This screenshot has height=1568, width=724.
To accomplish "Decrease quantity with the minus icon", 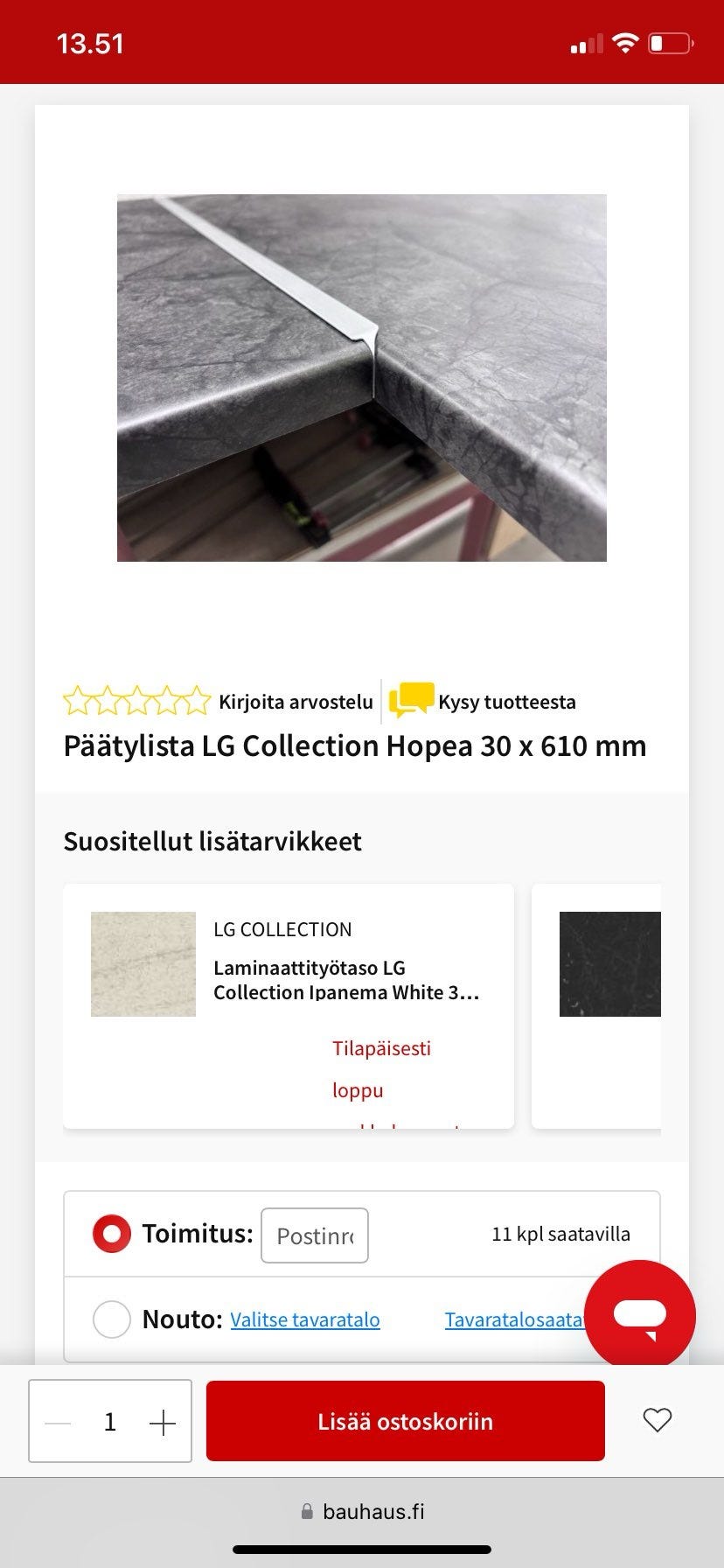I will tap(58, 1421).
